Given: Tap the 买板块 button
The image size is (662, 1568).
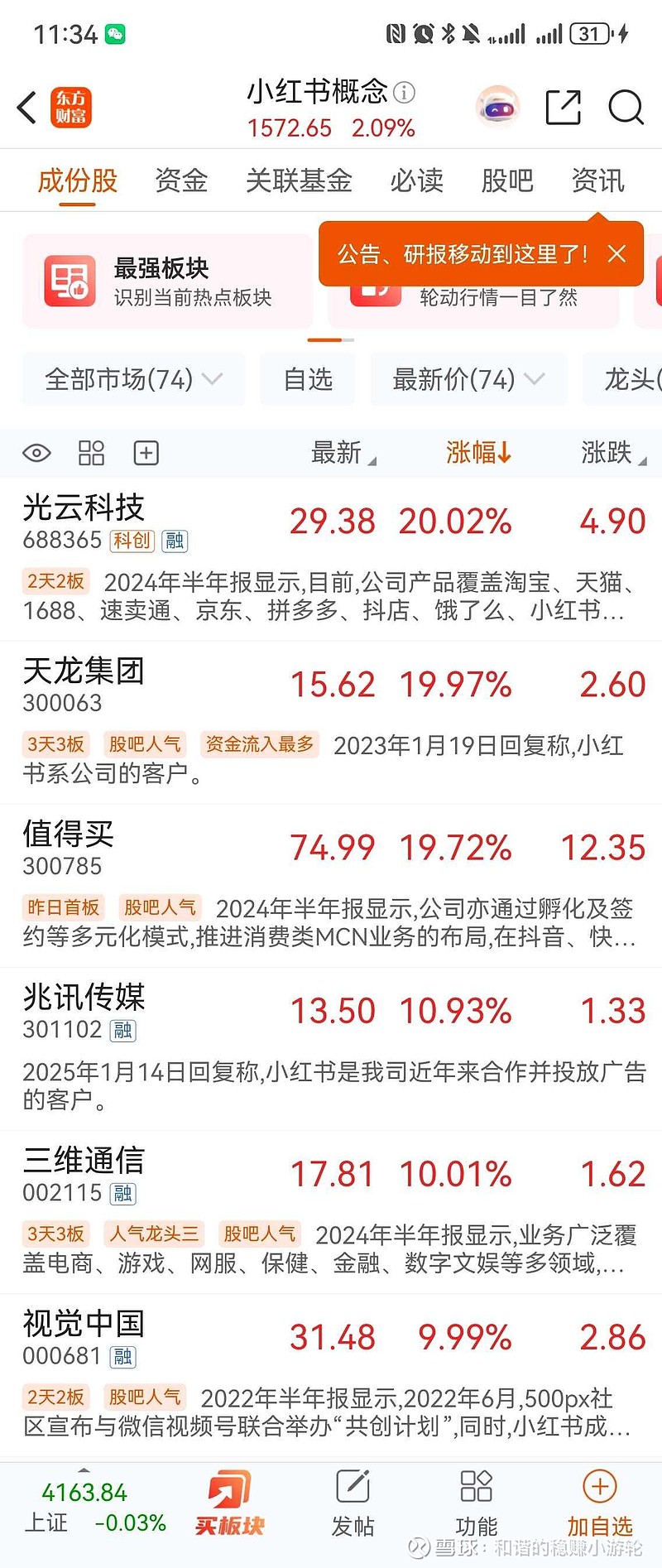Looking at the screenshot, I should tap(229, 1503).
